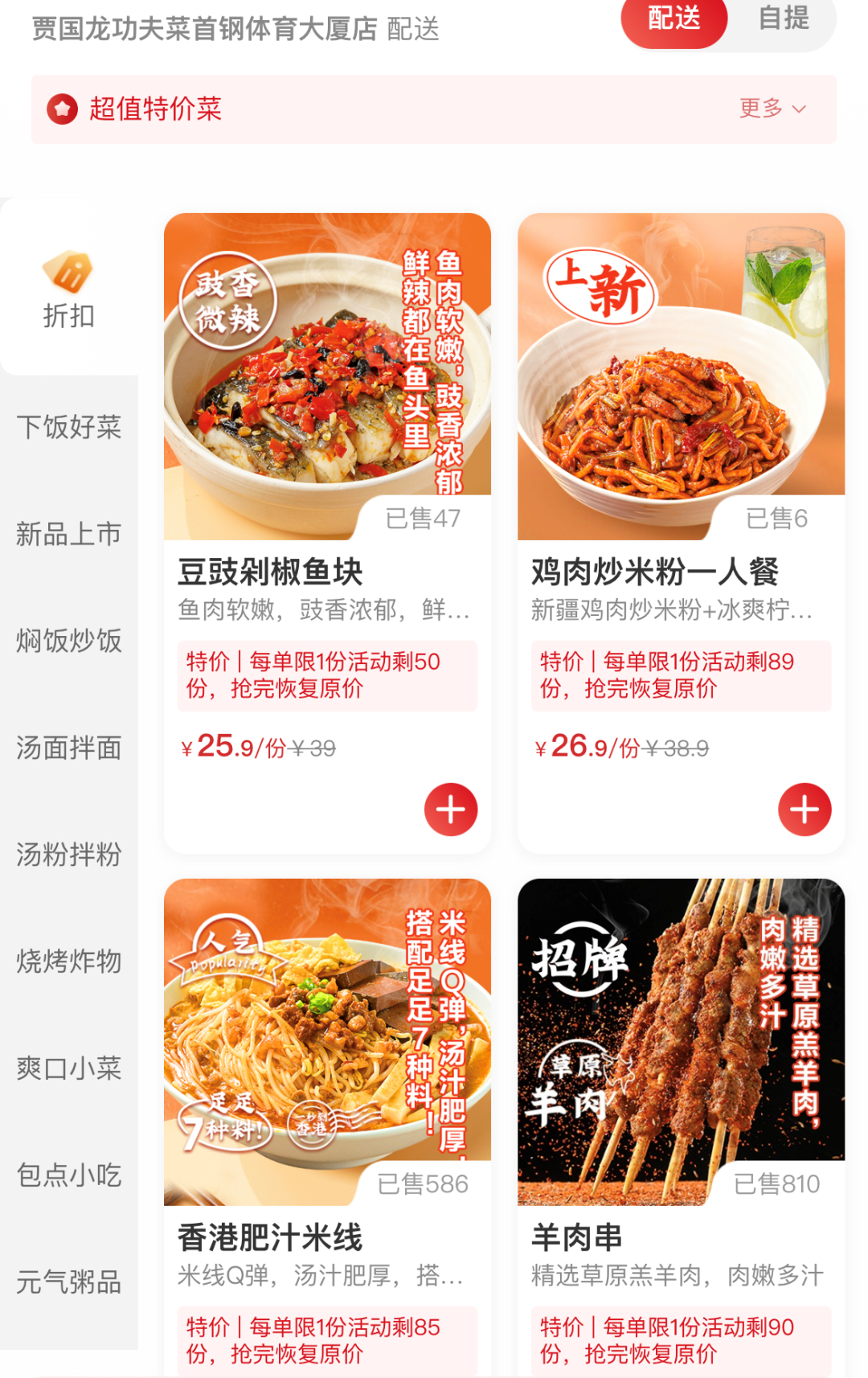
Task: Select the 折扣 category
Action: tap(69, 289)
